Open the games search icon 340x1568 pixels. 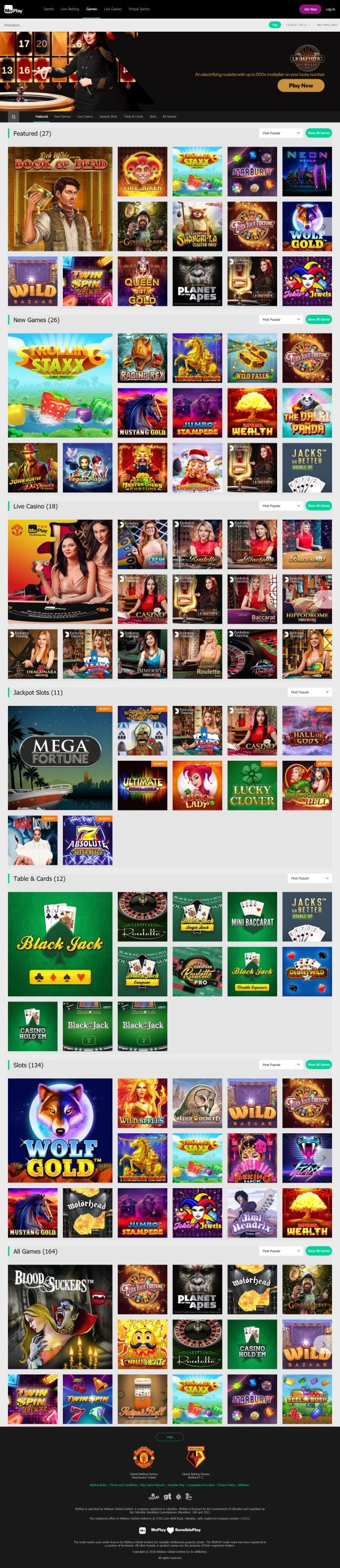pyautogui.click(x=14, y=116)
